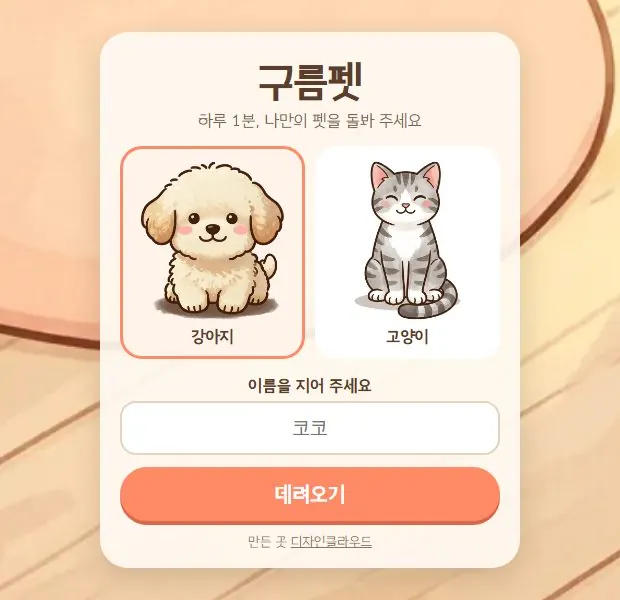The image size is (620, 600).
Task: Open the 디자인클라우드 link
Action: click(331, 541)
